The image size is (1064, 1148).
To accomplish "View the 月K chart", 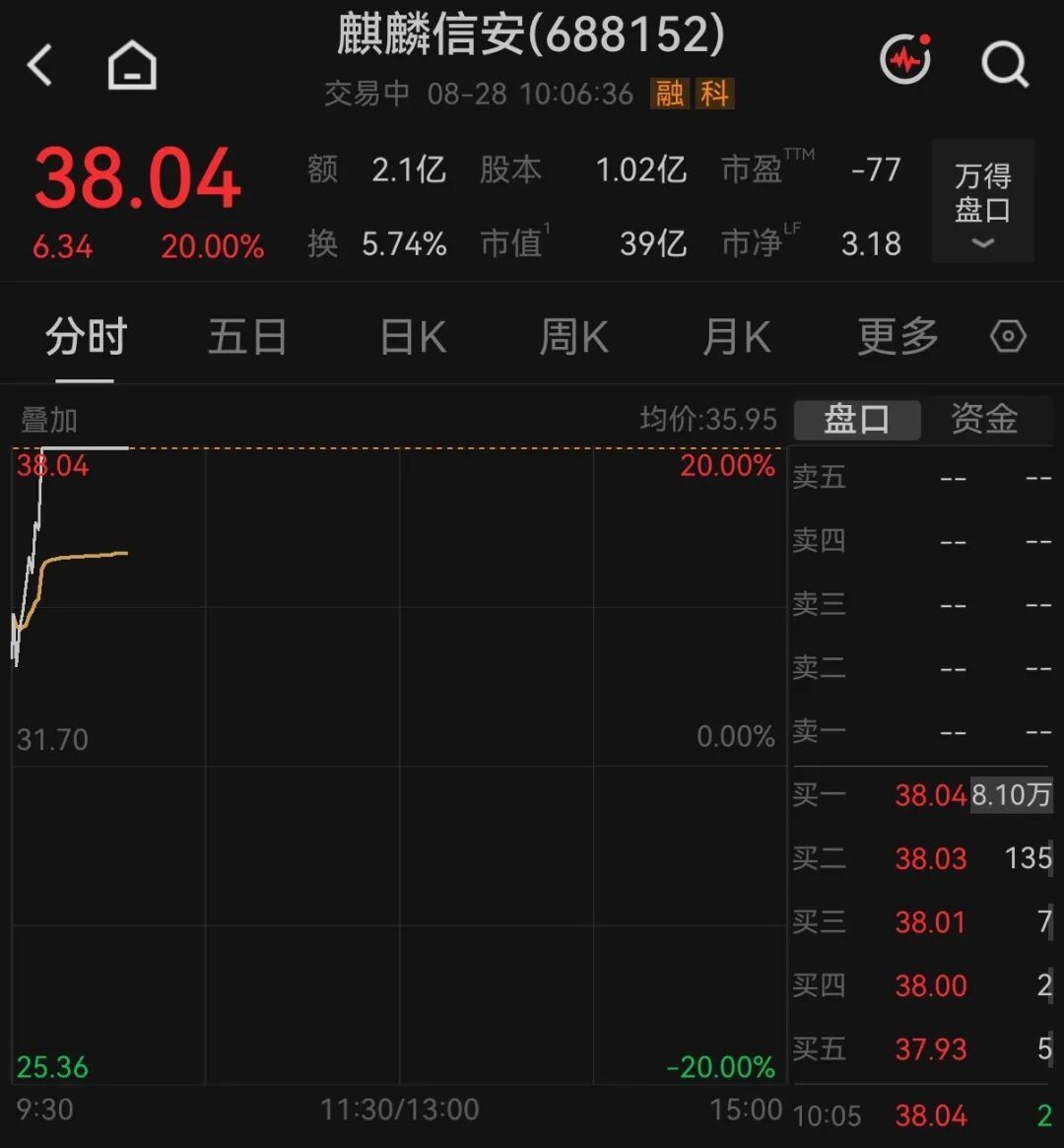I will click(736, 337).
